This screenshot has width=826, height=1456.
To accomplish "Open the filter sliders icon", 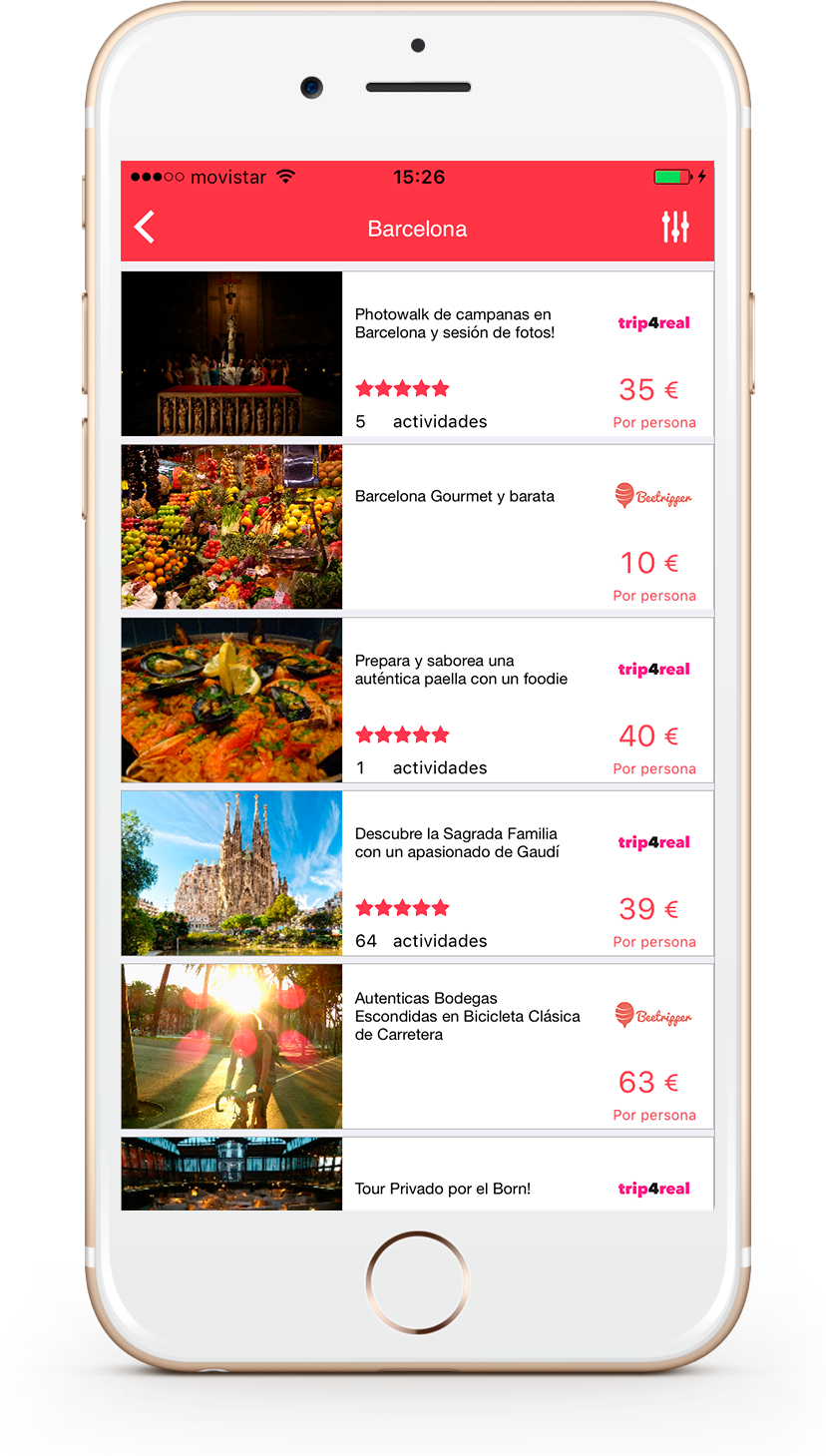I will pyautogui.click(x=675, y=228).
